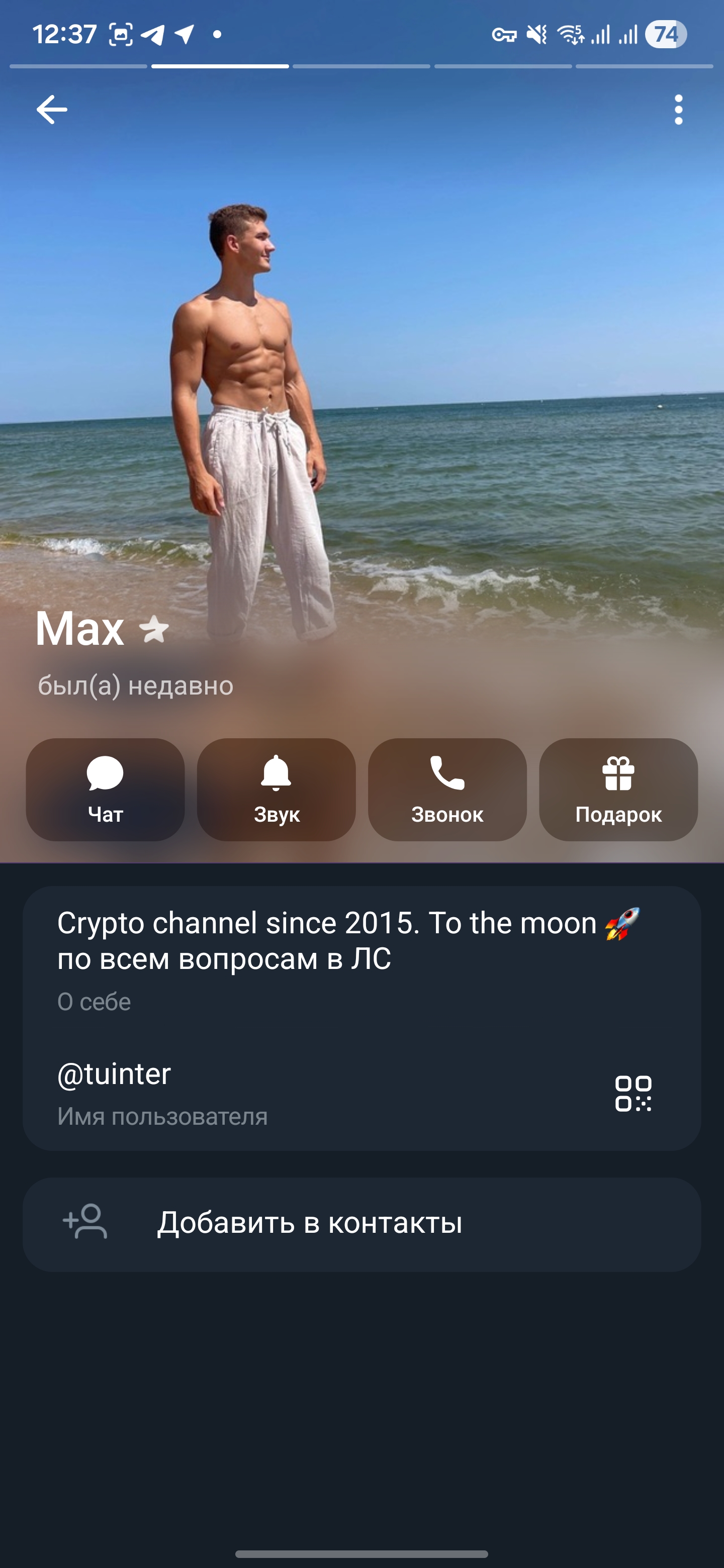This screenshot has width=724, height=1568.
Task: Tap the был(а) недавно status line
Action: pyautogui.click(x=135, y=687)
